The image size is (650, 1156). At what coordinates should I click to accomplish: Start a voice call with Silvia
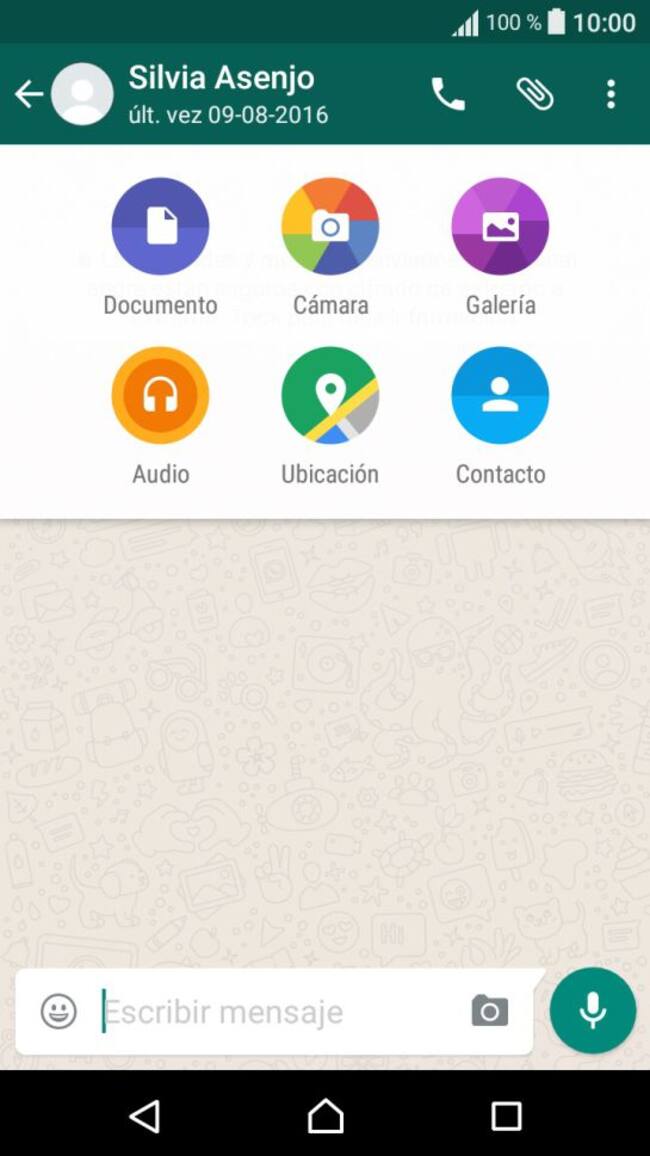[448, 94]
